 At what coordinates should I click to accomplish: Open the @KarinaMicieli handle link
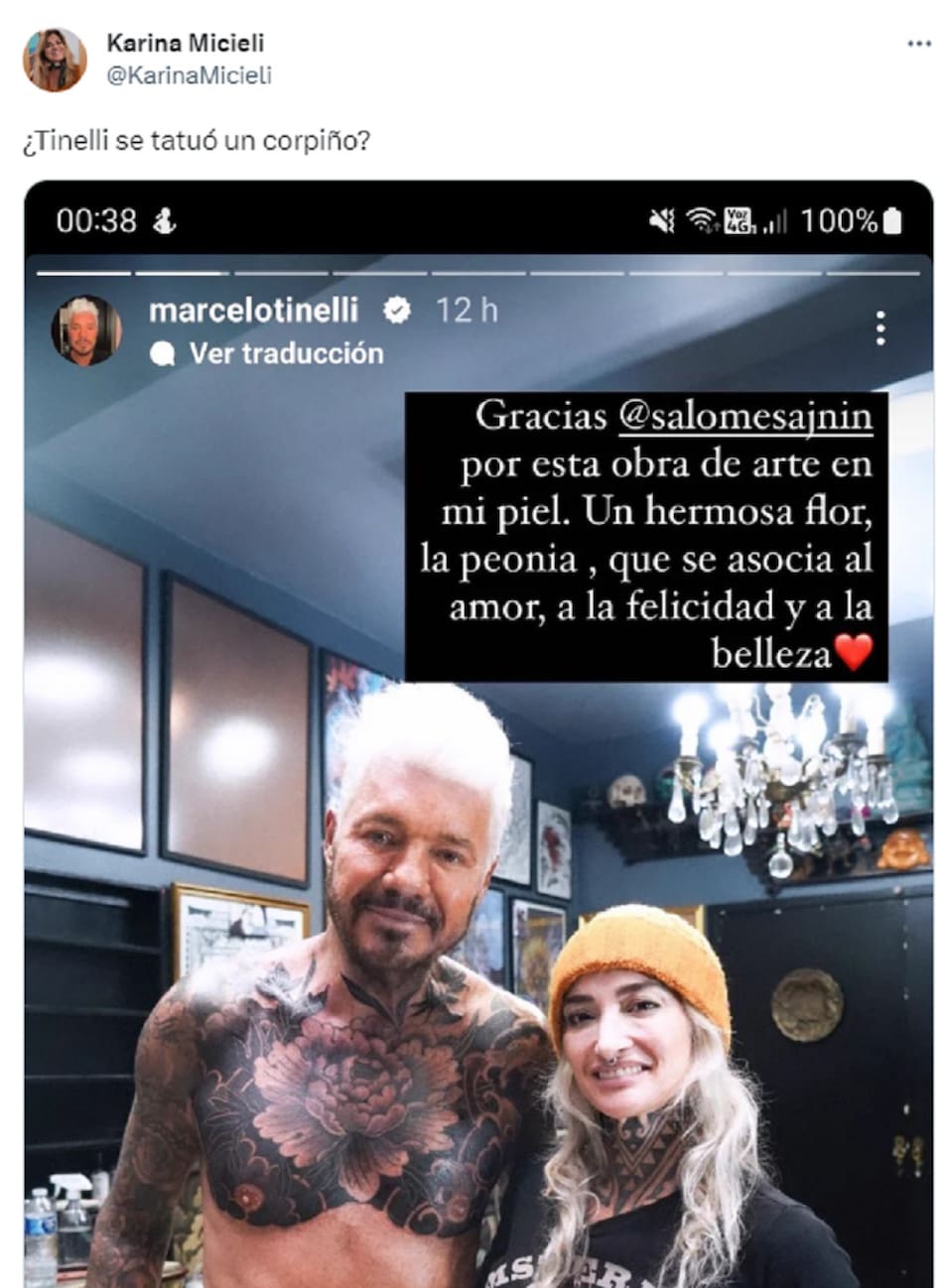point(189,75)
